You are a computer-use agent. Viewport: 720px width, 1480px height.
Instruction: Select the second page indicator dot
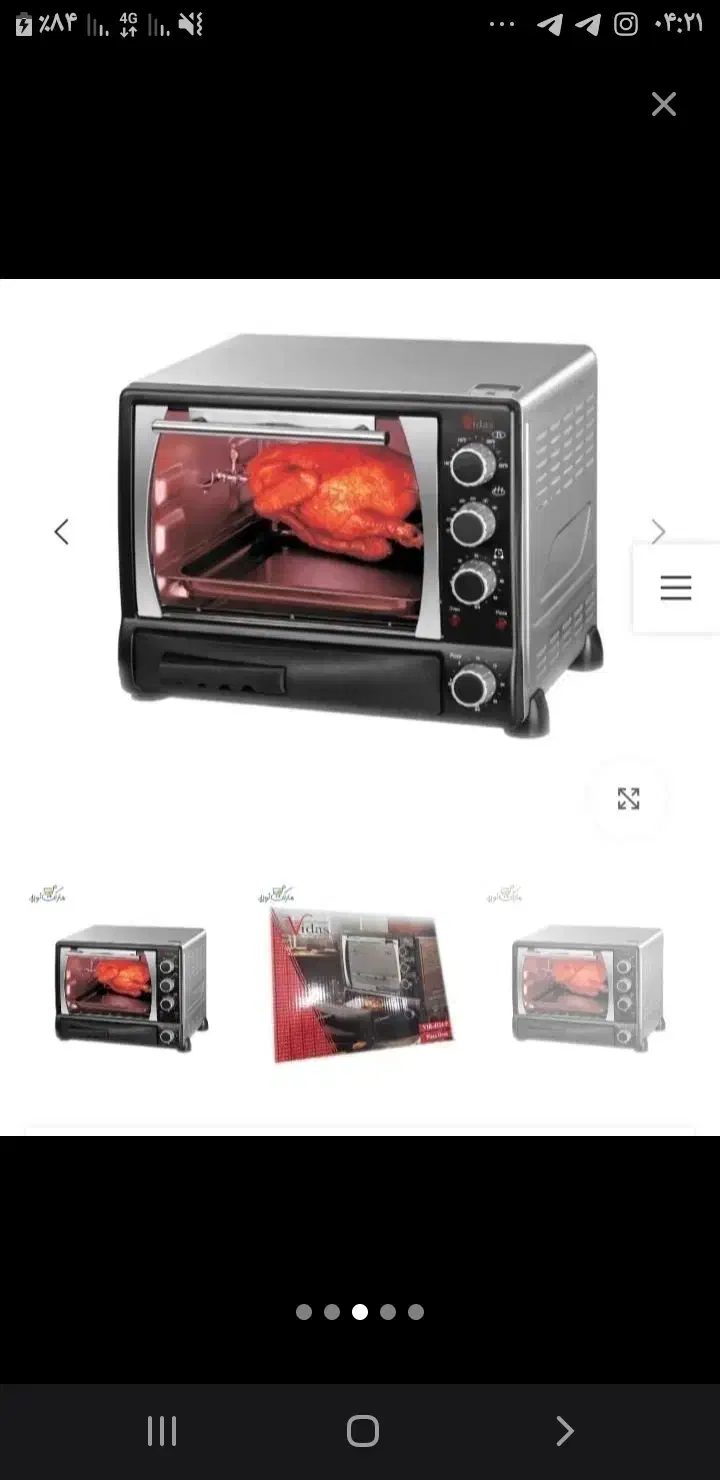(332, 1312)
